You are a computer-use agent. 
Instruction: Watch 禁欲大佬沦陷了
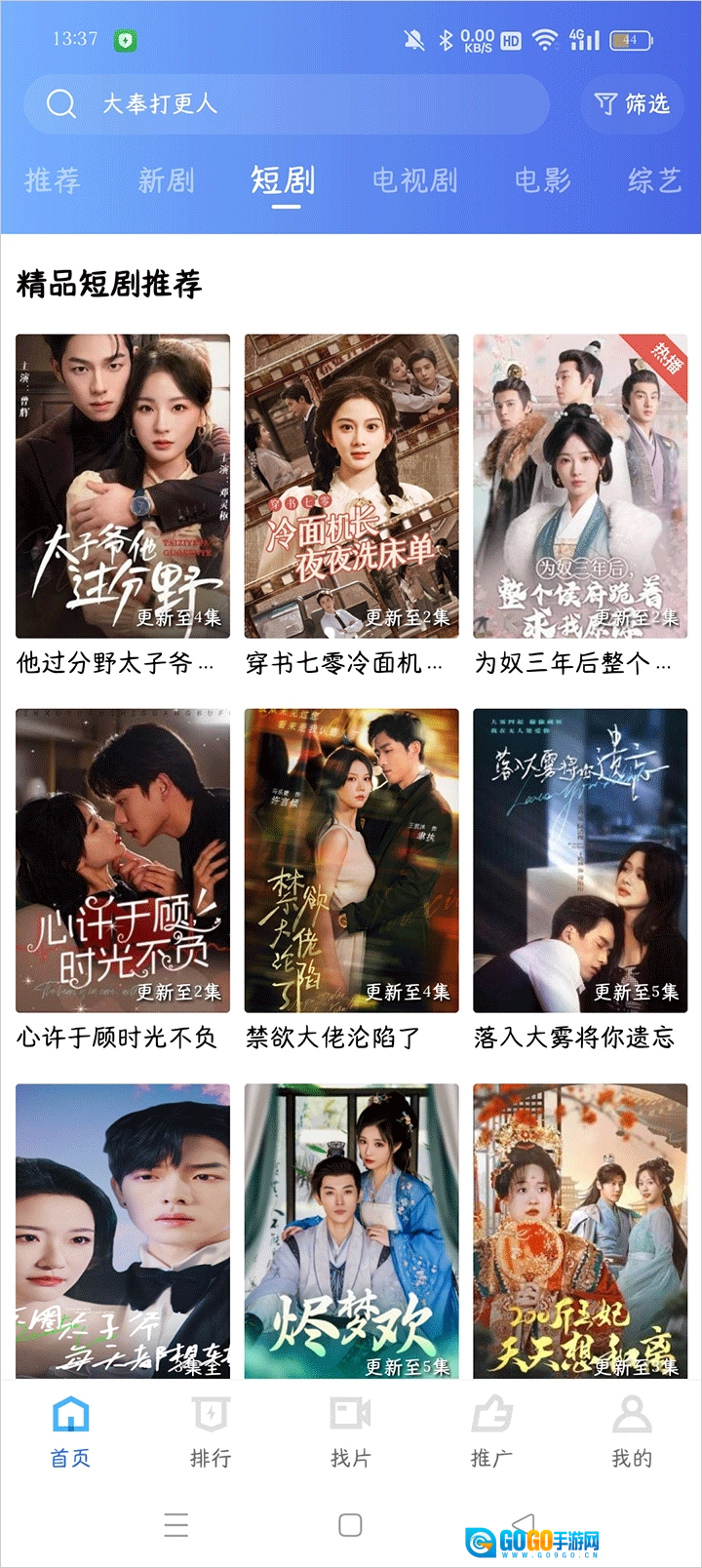[x=351, y=861]
